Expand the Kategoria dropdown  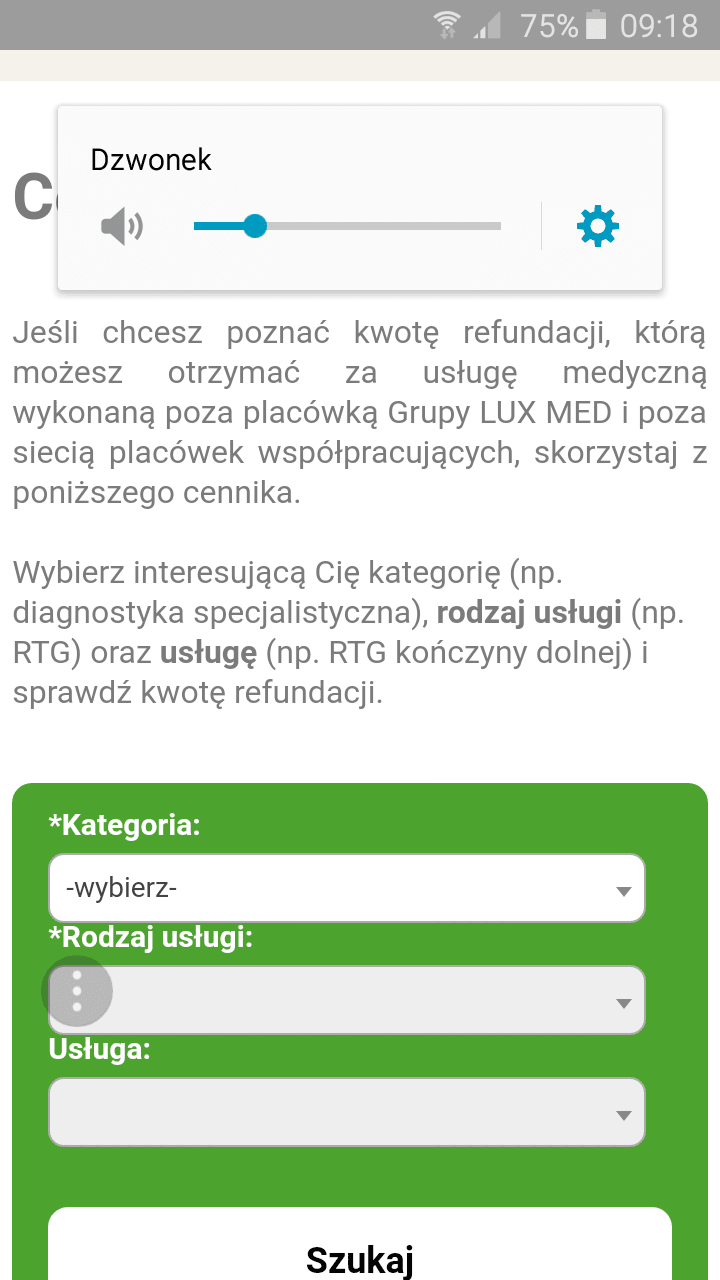pos(346,888)
